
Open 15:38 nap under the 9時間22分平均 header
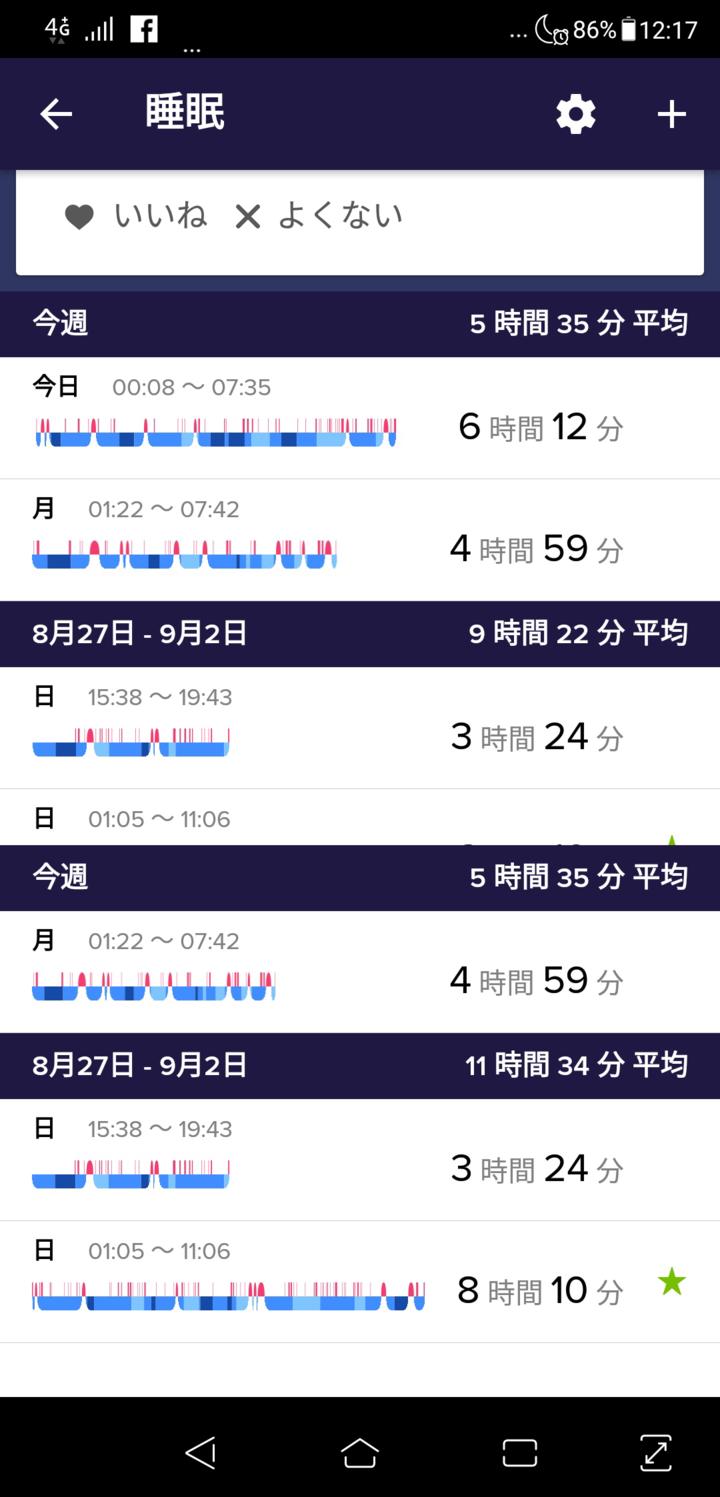click(x=360, y=728)
